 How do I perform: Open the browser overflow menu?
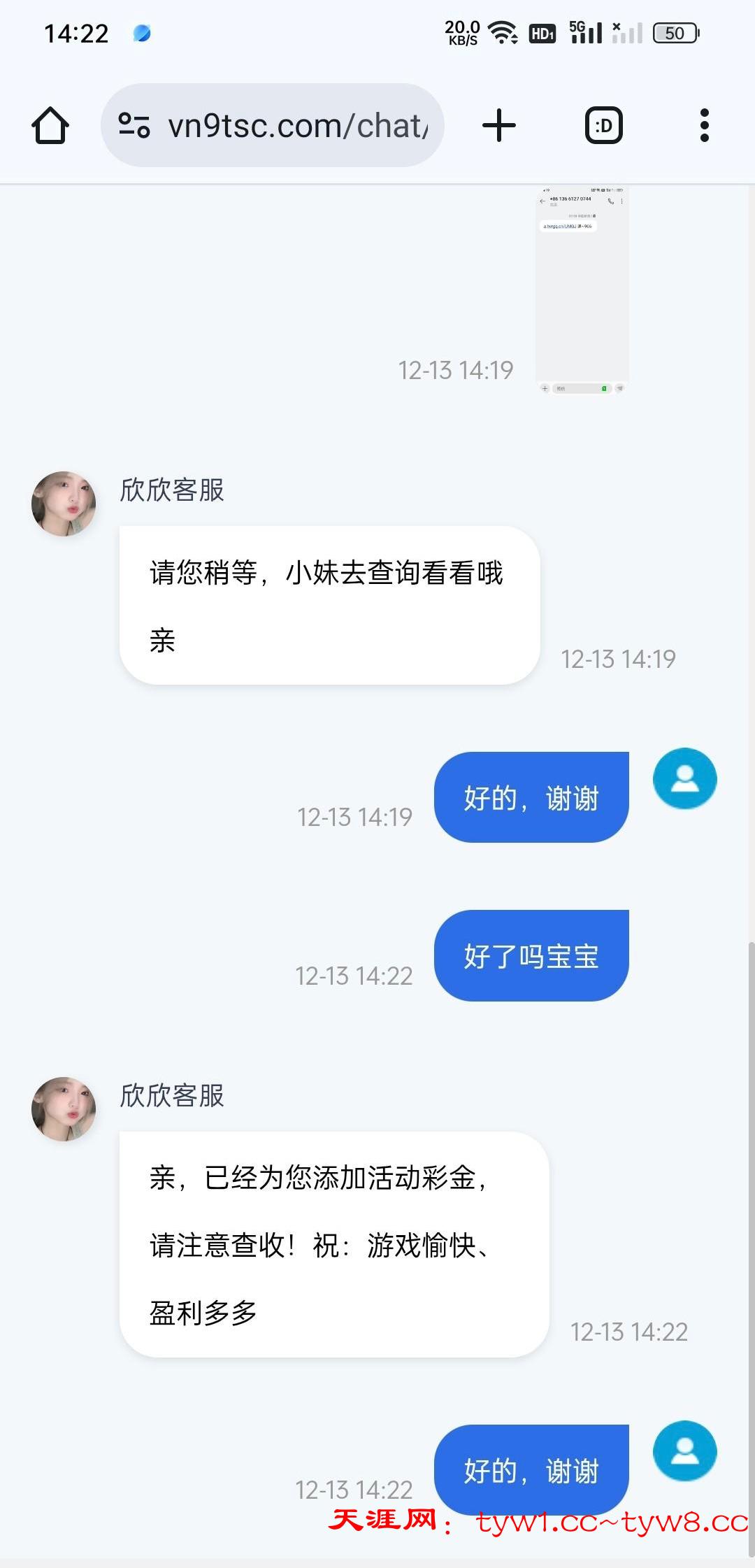704,126
